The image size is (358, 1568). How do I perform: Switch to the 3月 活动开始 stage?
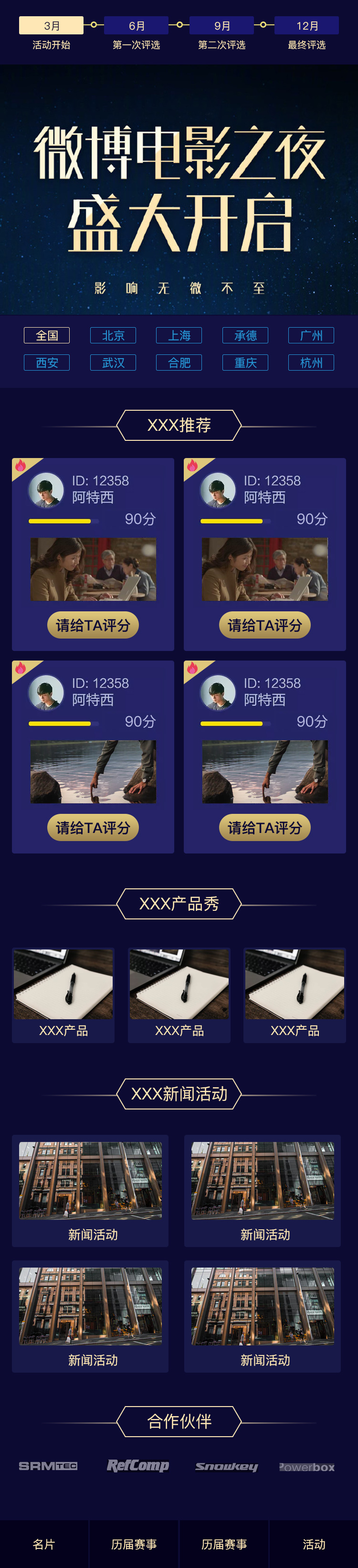coord(51,26)
